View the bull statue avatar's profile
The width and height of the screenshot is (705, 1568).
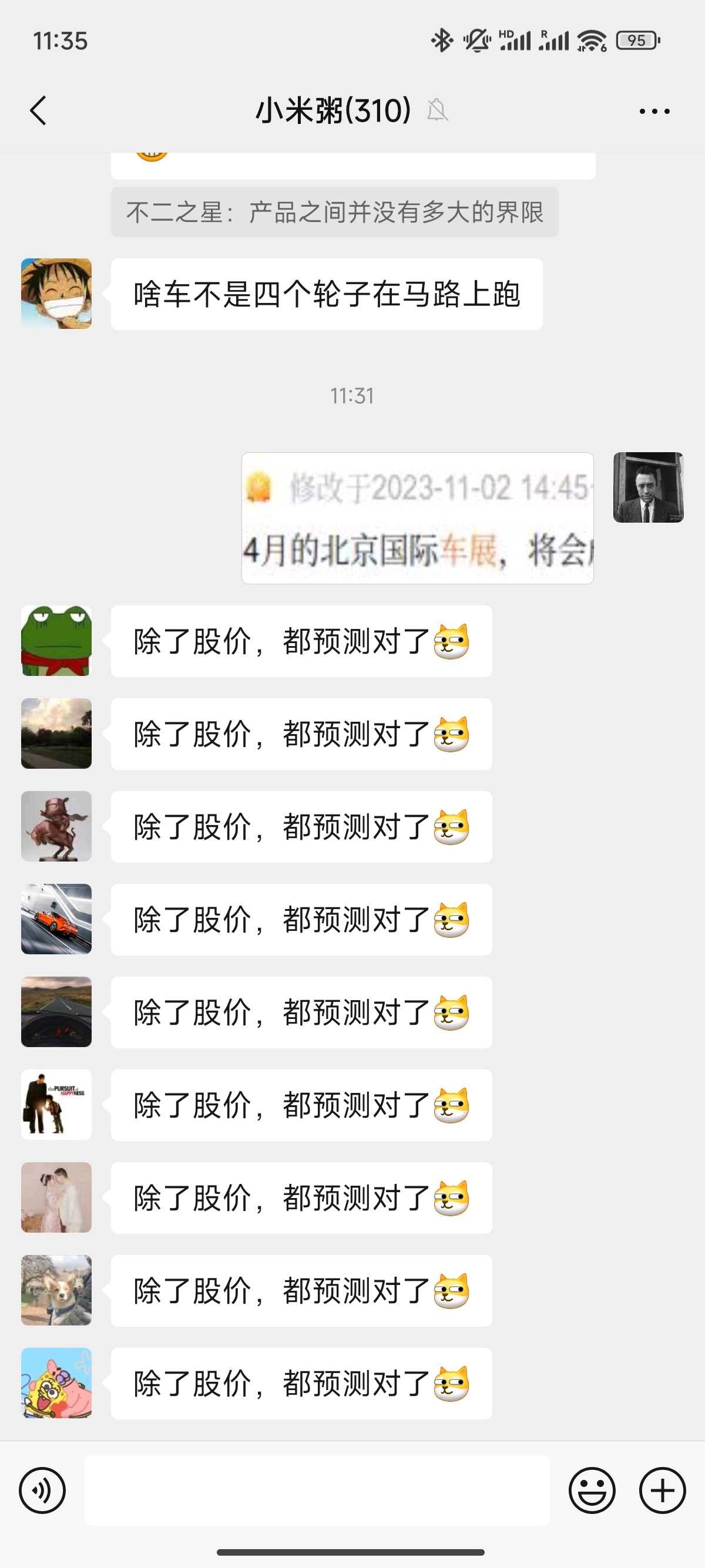(56, 826)
